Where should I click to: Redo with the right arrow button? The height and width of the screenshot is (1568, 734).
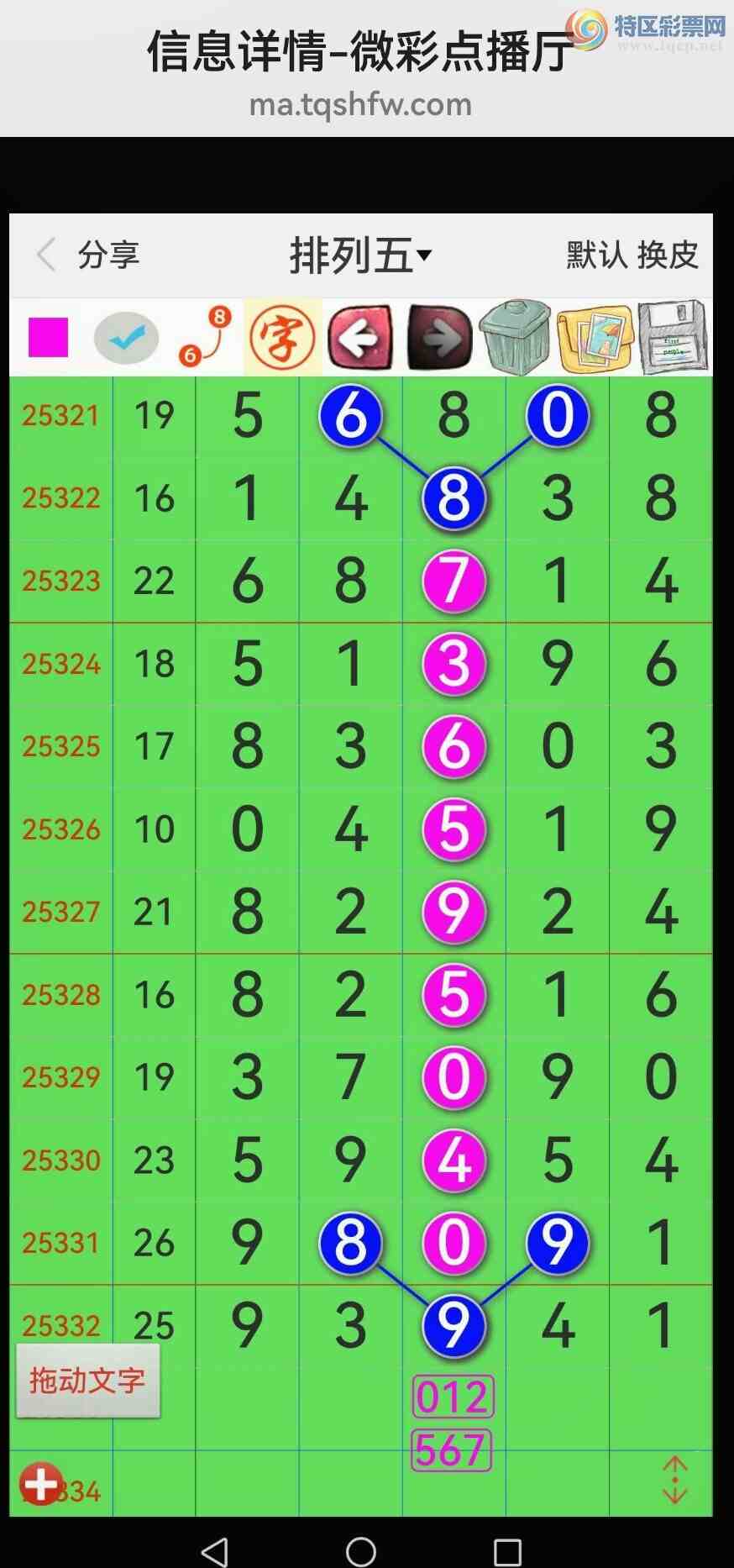(439, 338)
